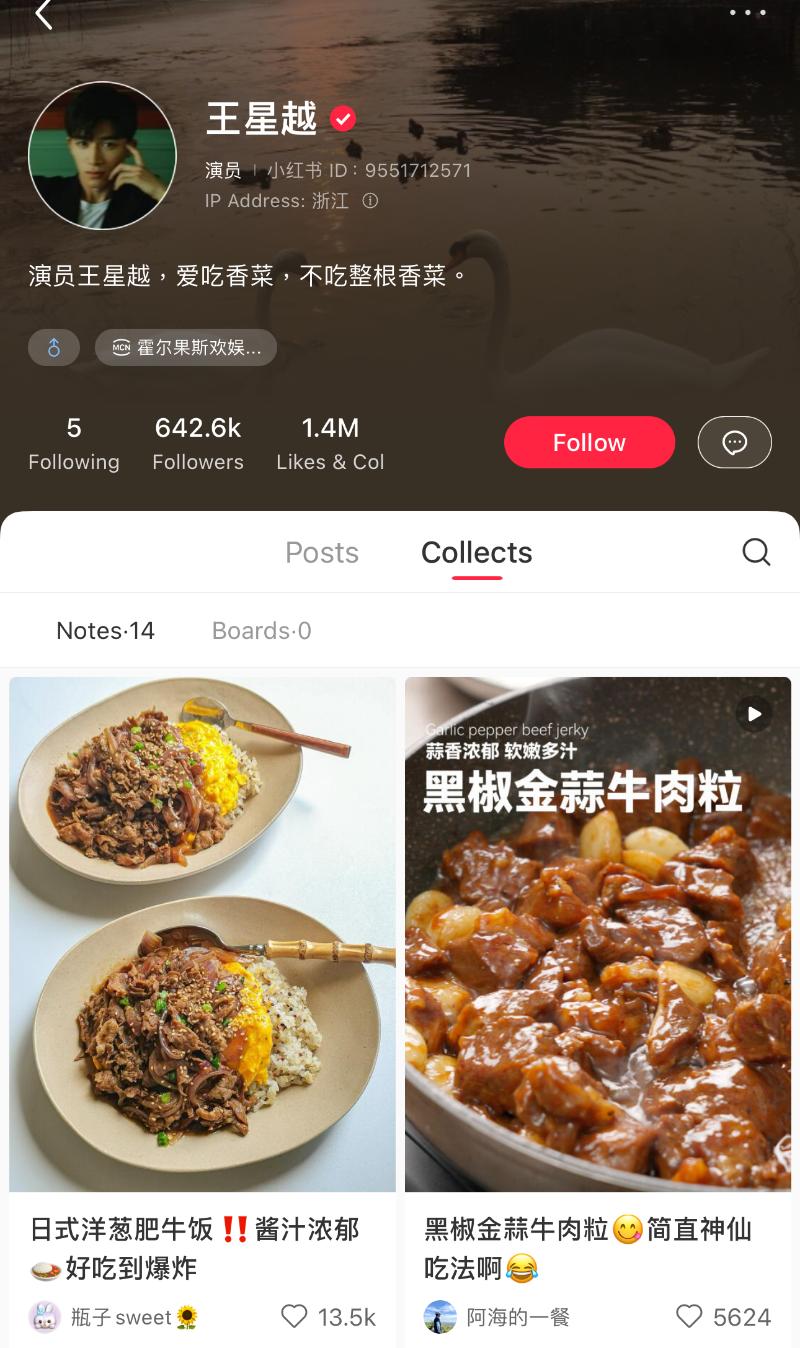Viewport: 800px width, 1348px height.
Task: Go back using the top arrow
Action: 43,14
